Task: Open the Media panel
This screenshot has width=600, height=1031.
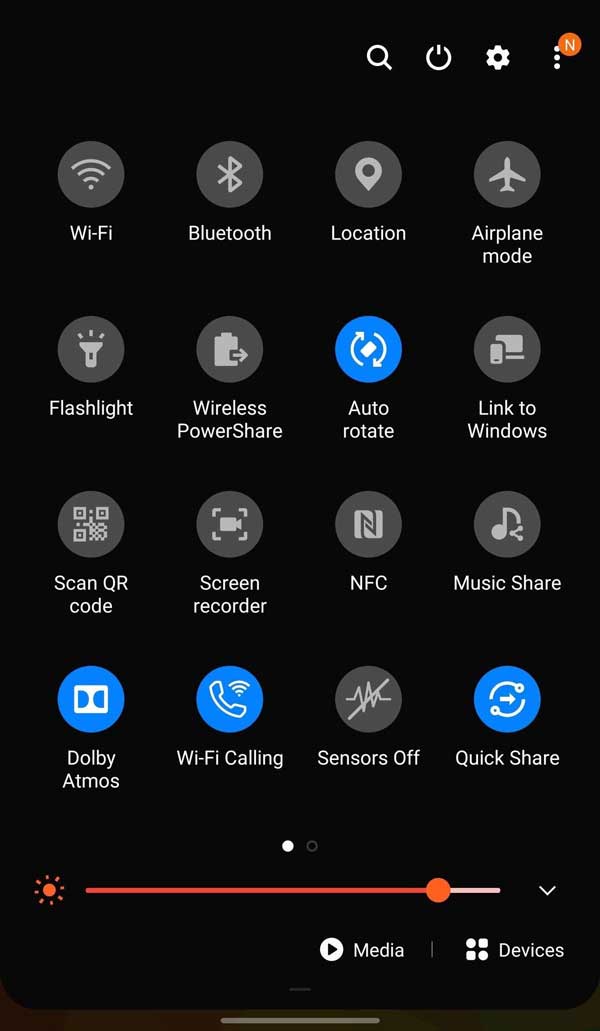Action: point(362,950)
